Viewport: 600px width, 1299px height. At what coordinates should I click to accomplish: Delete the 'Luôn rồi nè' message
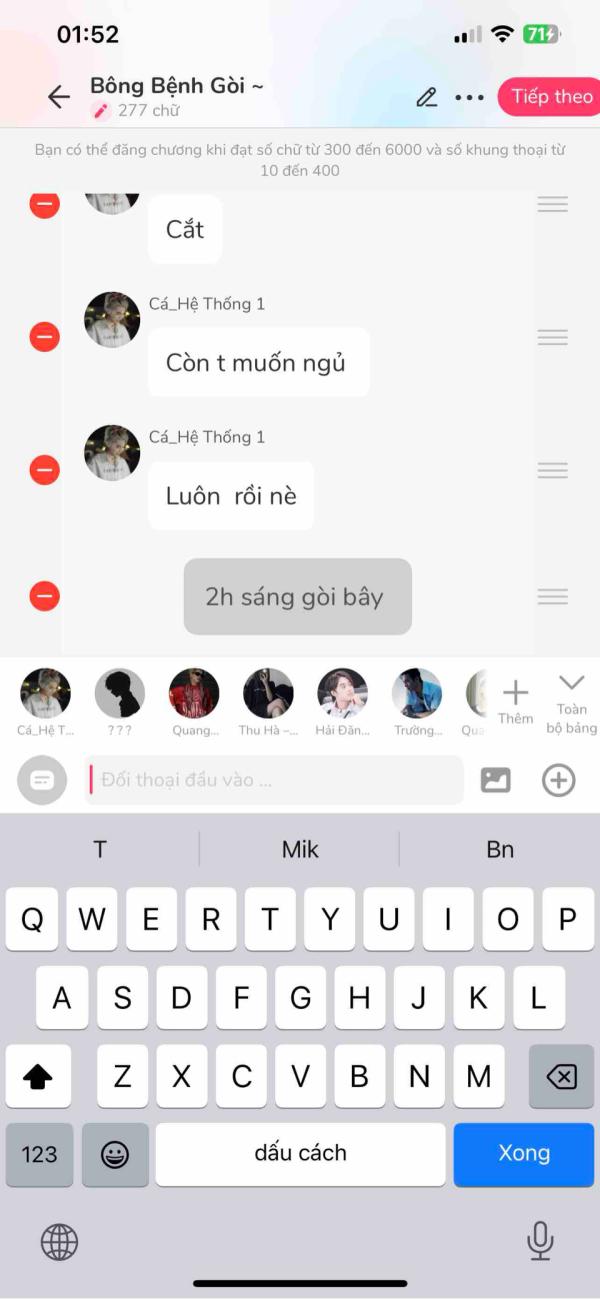coord(44,470)
